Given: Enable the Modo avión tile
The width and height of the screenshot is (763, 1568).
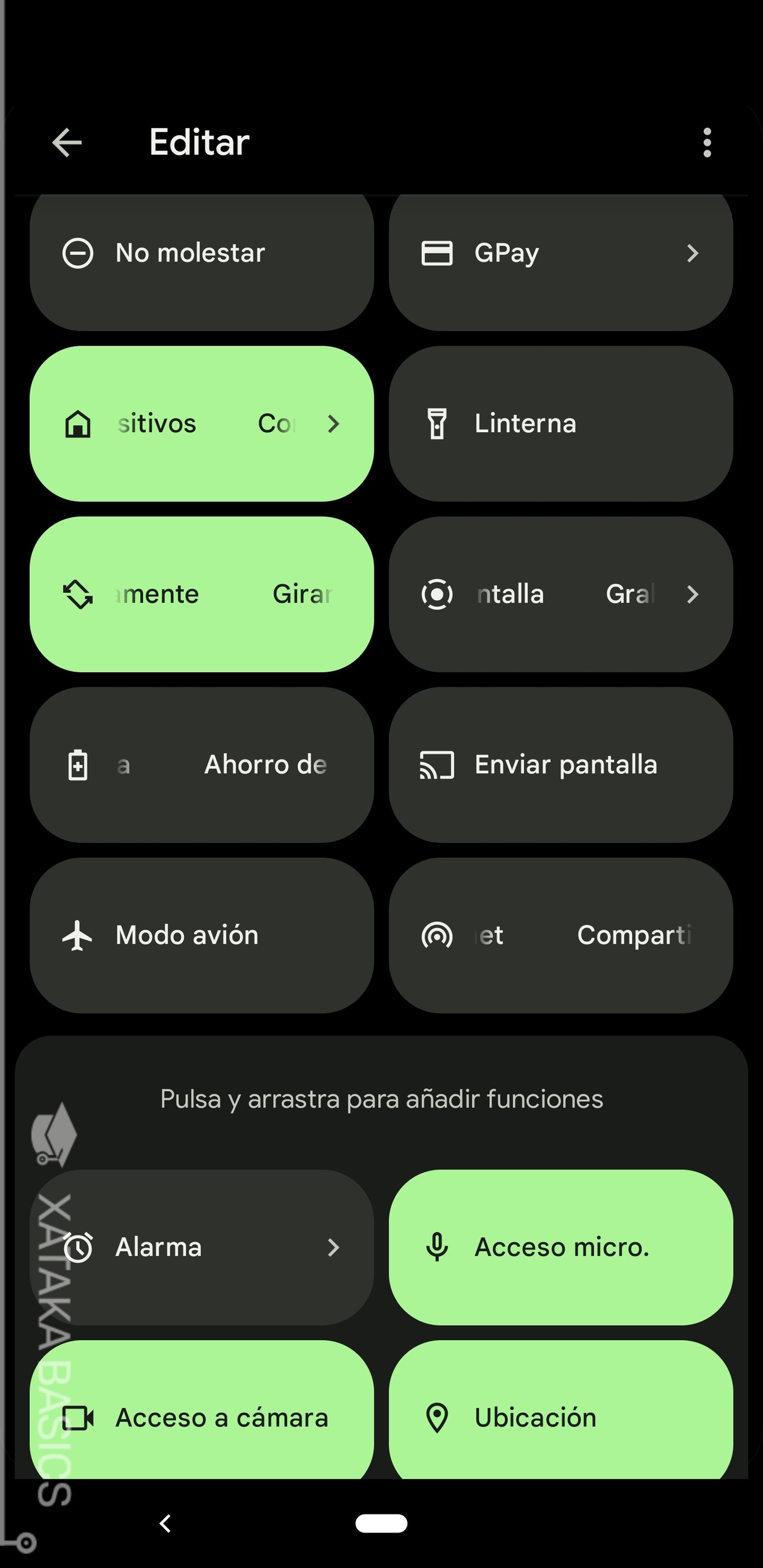Looking at the screenshot, I should tap(201, 934).
